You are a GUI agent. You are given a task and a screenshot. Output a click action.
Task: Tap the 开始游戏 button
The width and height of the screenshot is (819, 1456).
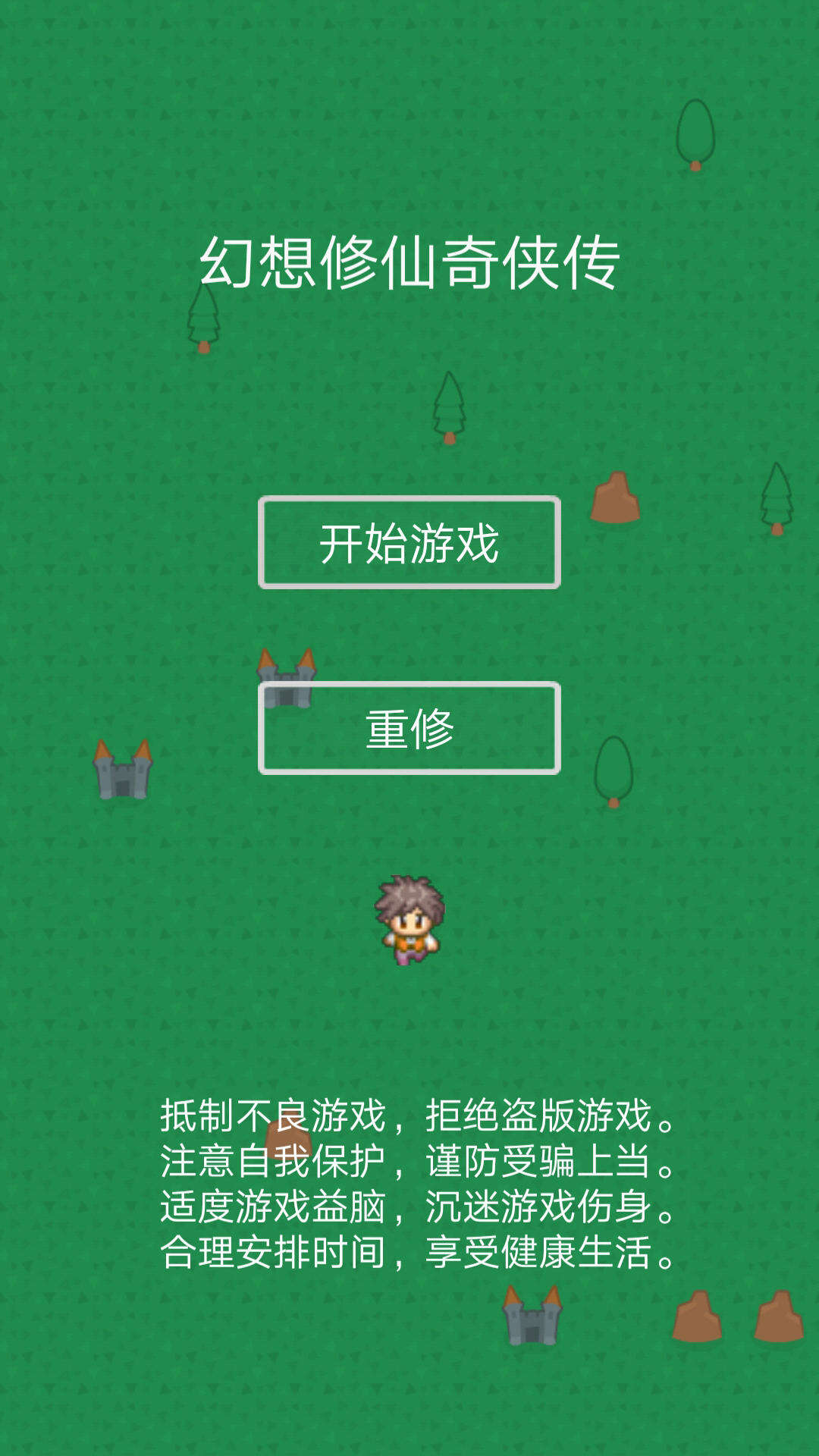coord(409,543)
